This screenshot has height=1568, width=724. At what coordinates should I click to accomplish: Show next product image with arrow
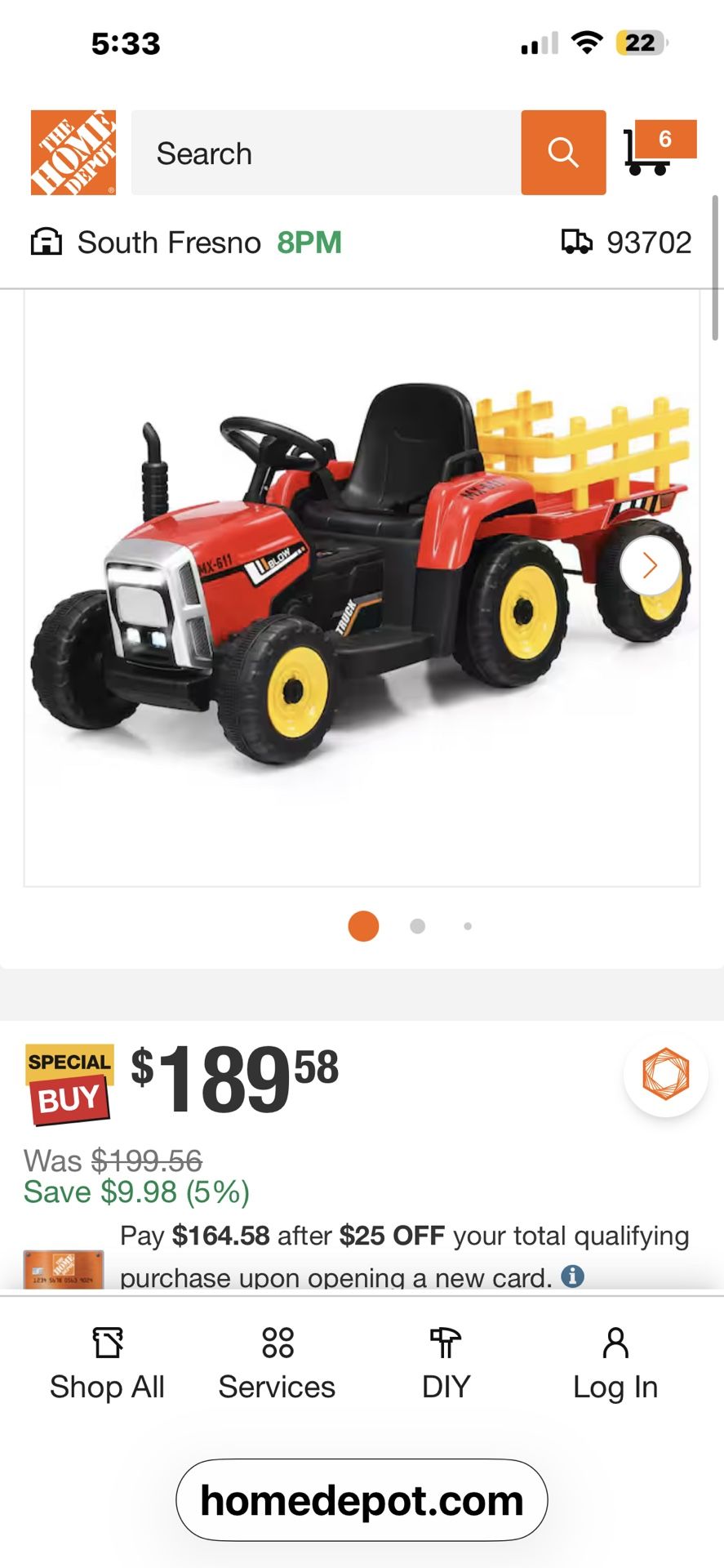tap(650, 565)
